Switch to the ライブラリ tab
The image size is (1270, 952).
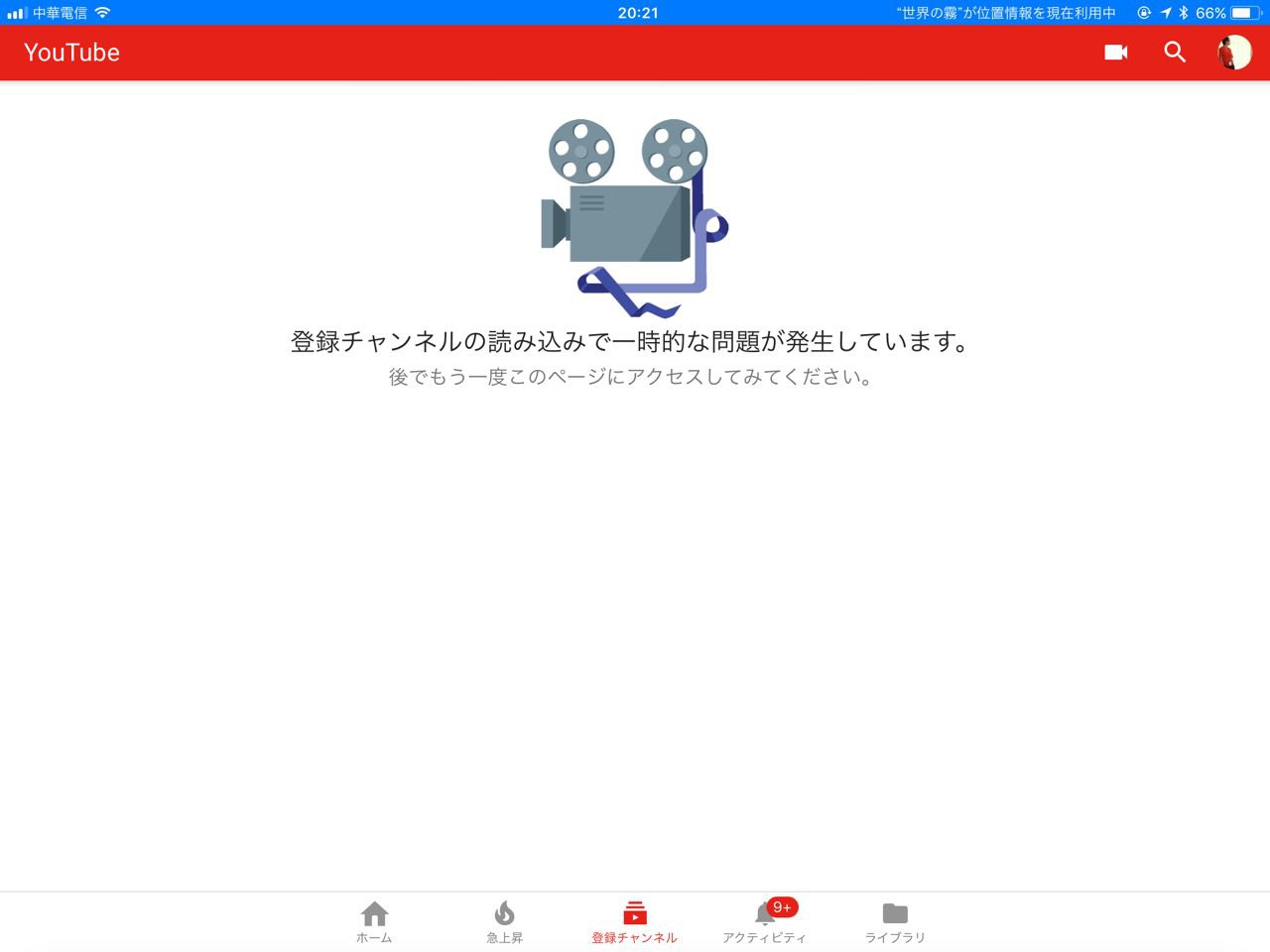(x=895, y=921)
